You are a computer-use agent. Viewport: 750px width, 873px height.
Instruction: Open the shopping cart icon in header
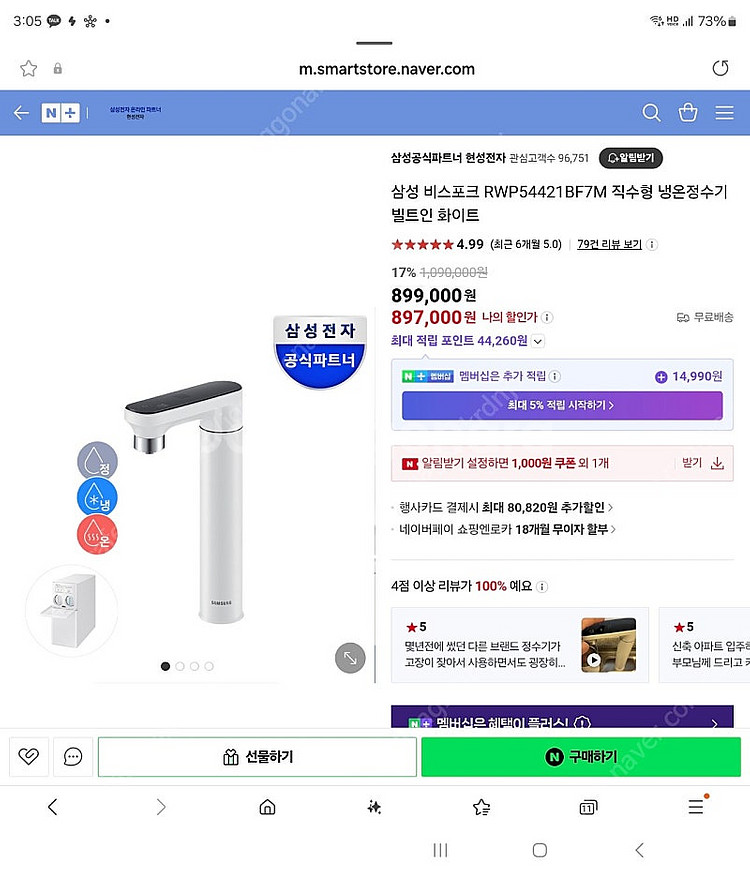coord(688,113)
